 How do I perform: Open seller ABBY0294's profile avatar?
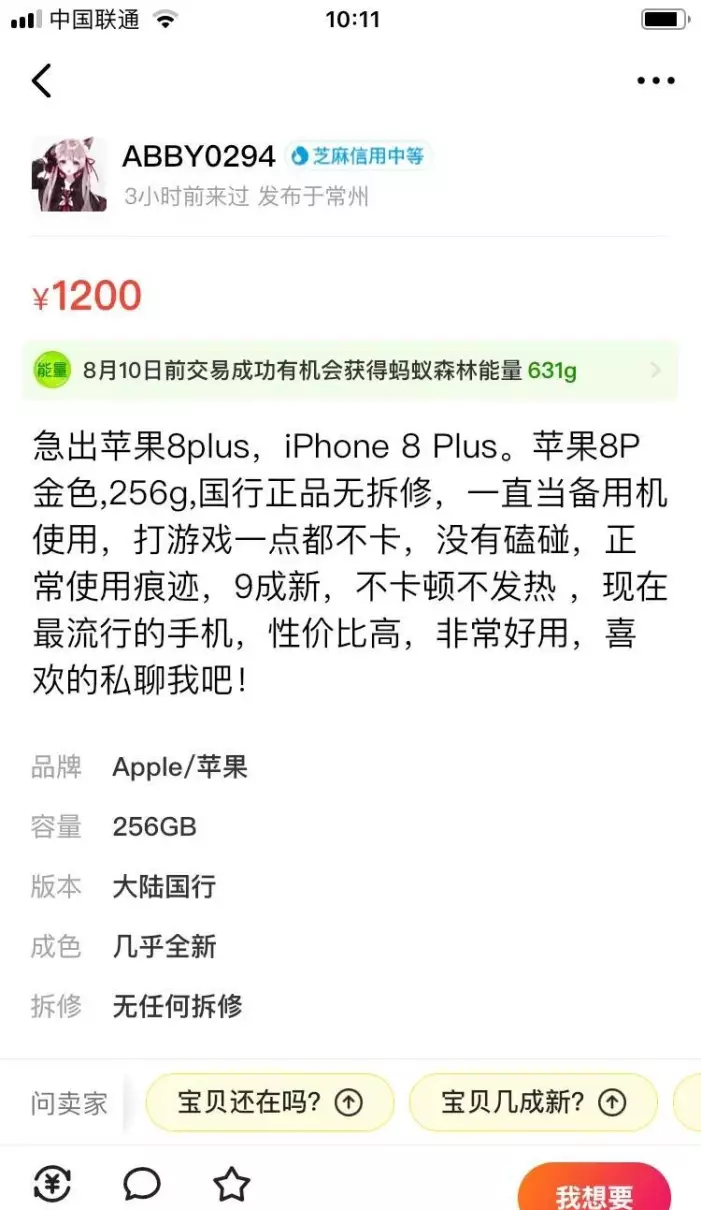69,174
